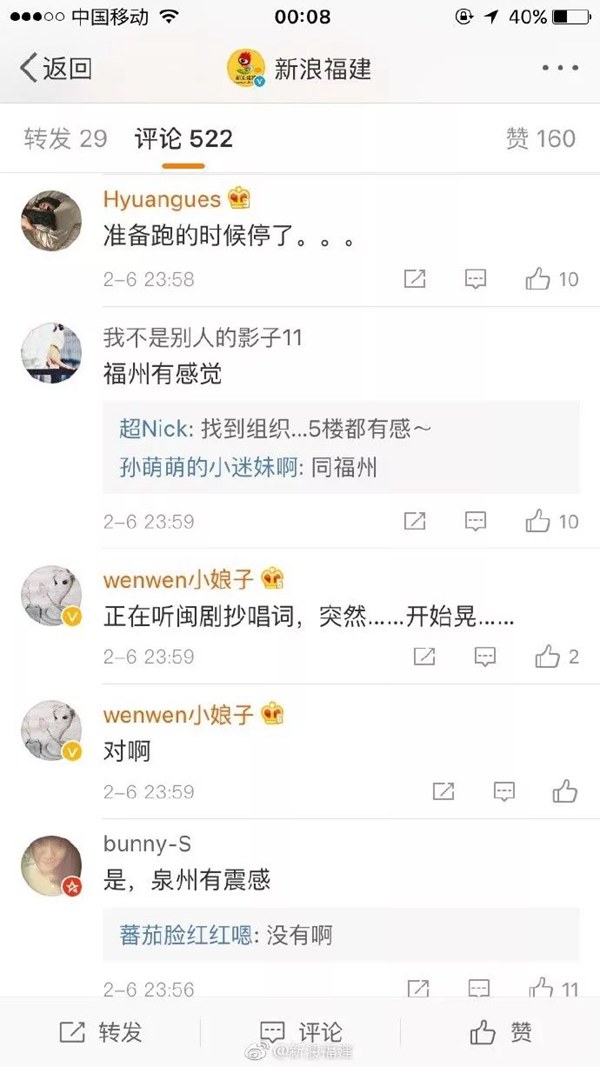Go back with the 返回 button

click(x=56, y=68)
